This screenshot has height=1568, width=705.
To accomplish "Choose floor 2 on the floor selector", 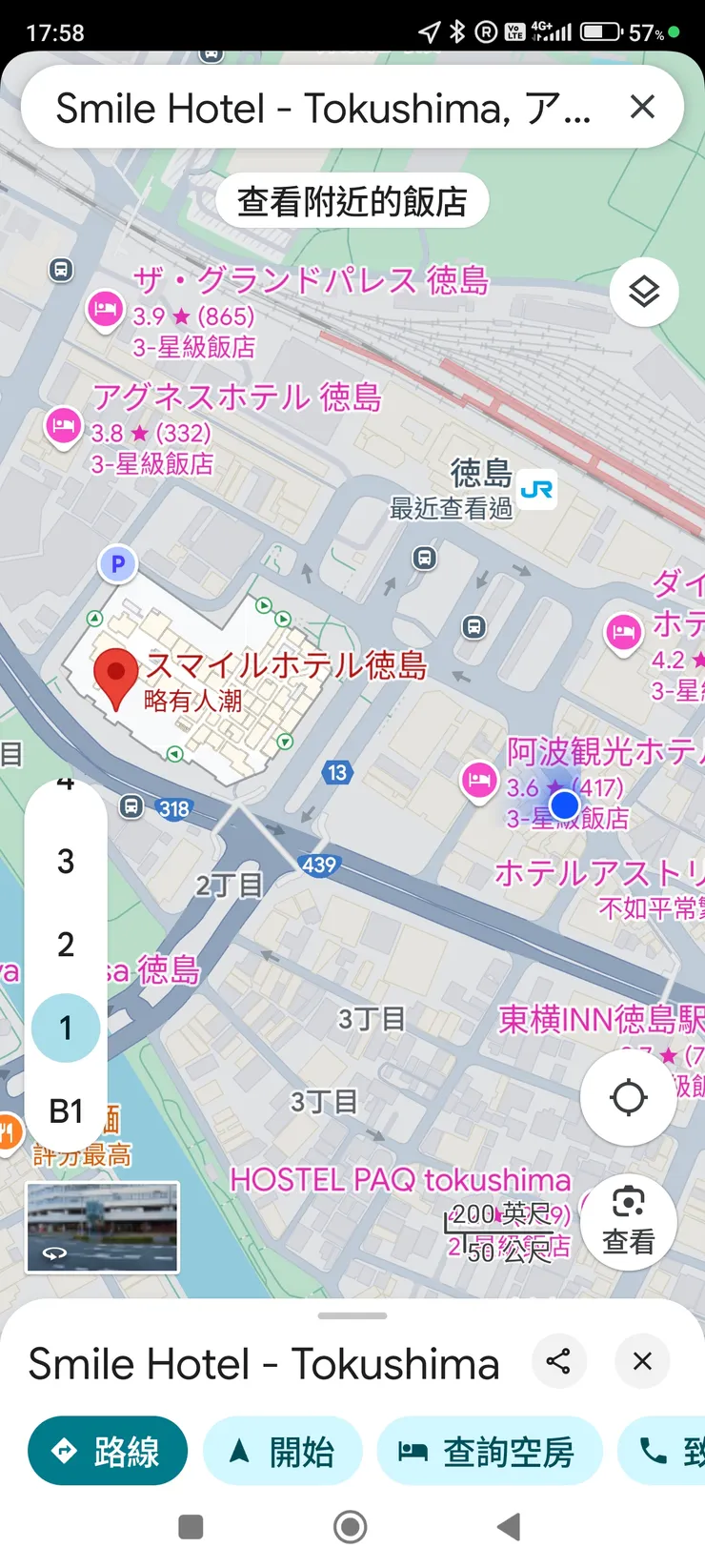I will point(66,945).
